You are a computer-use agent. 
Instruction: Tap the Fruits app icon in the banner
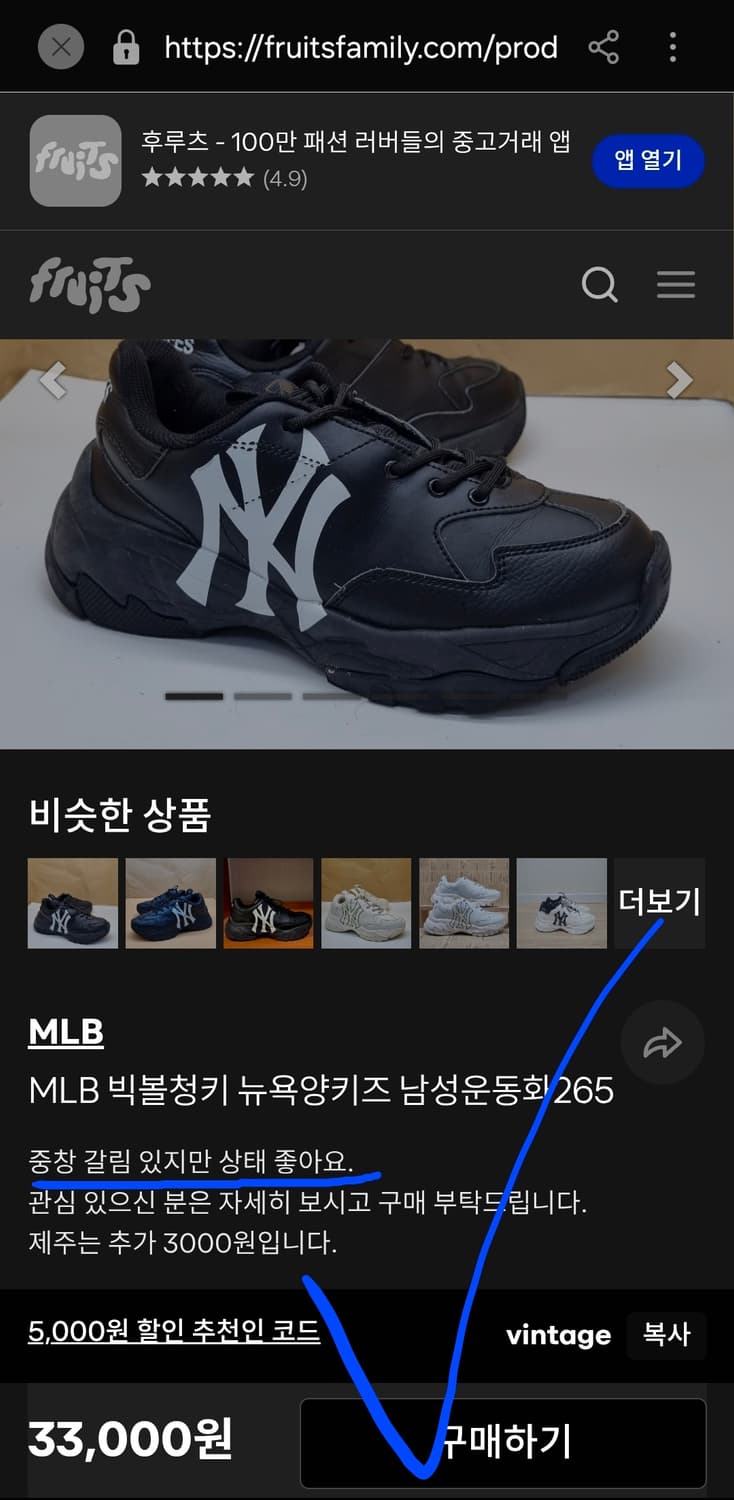75,160
